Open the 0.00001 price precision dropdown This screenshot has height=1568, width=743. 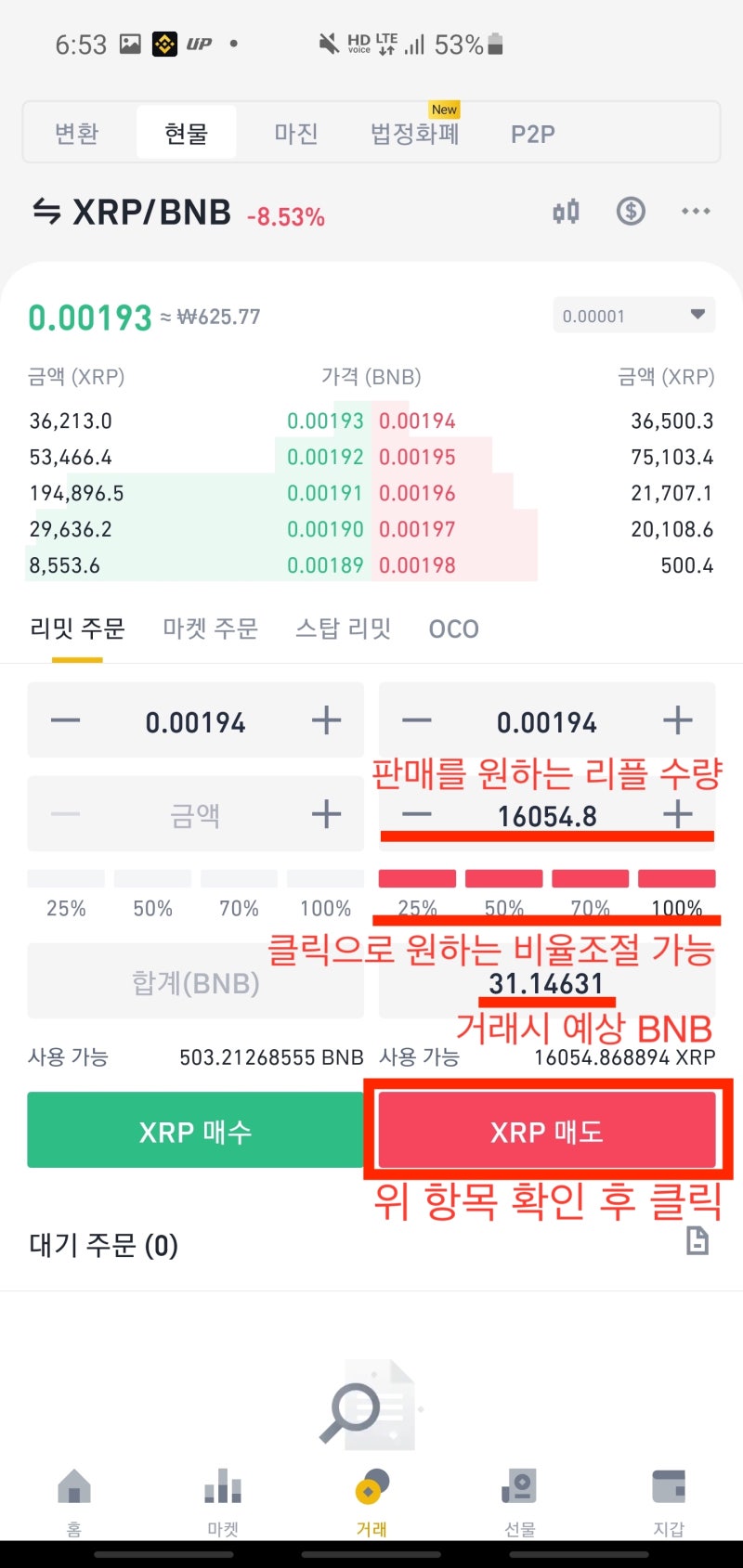click(x=633, y=315)
